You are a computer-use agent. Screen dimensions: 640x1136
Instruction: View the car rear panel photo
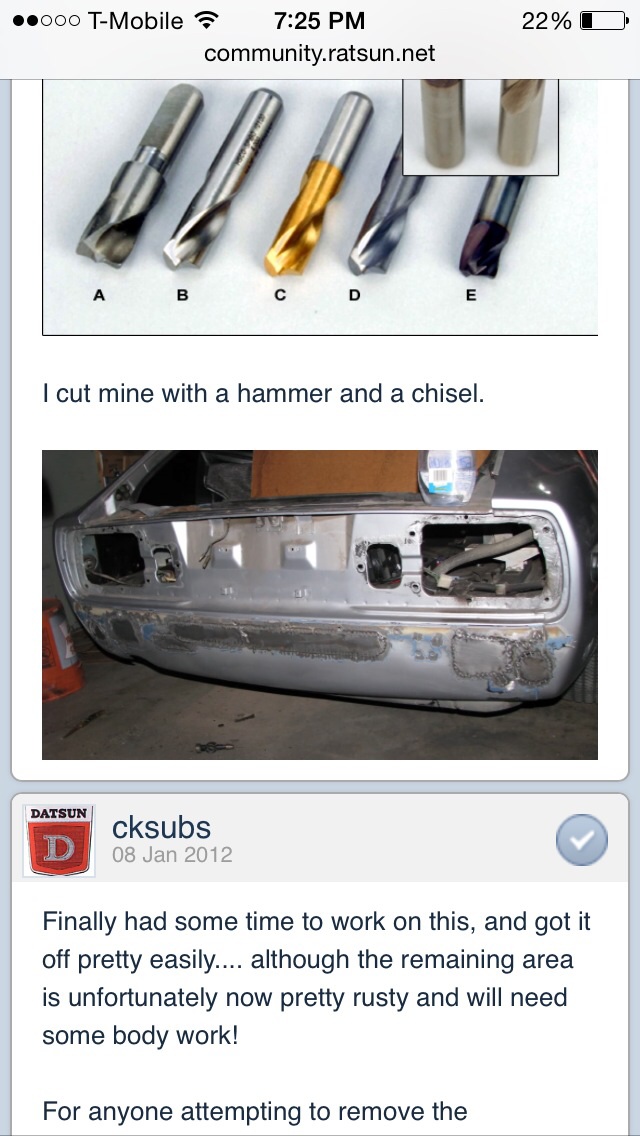pyautogui.click(x=320, y=604)
